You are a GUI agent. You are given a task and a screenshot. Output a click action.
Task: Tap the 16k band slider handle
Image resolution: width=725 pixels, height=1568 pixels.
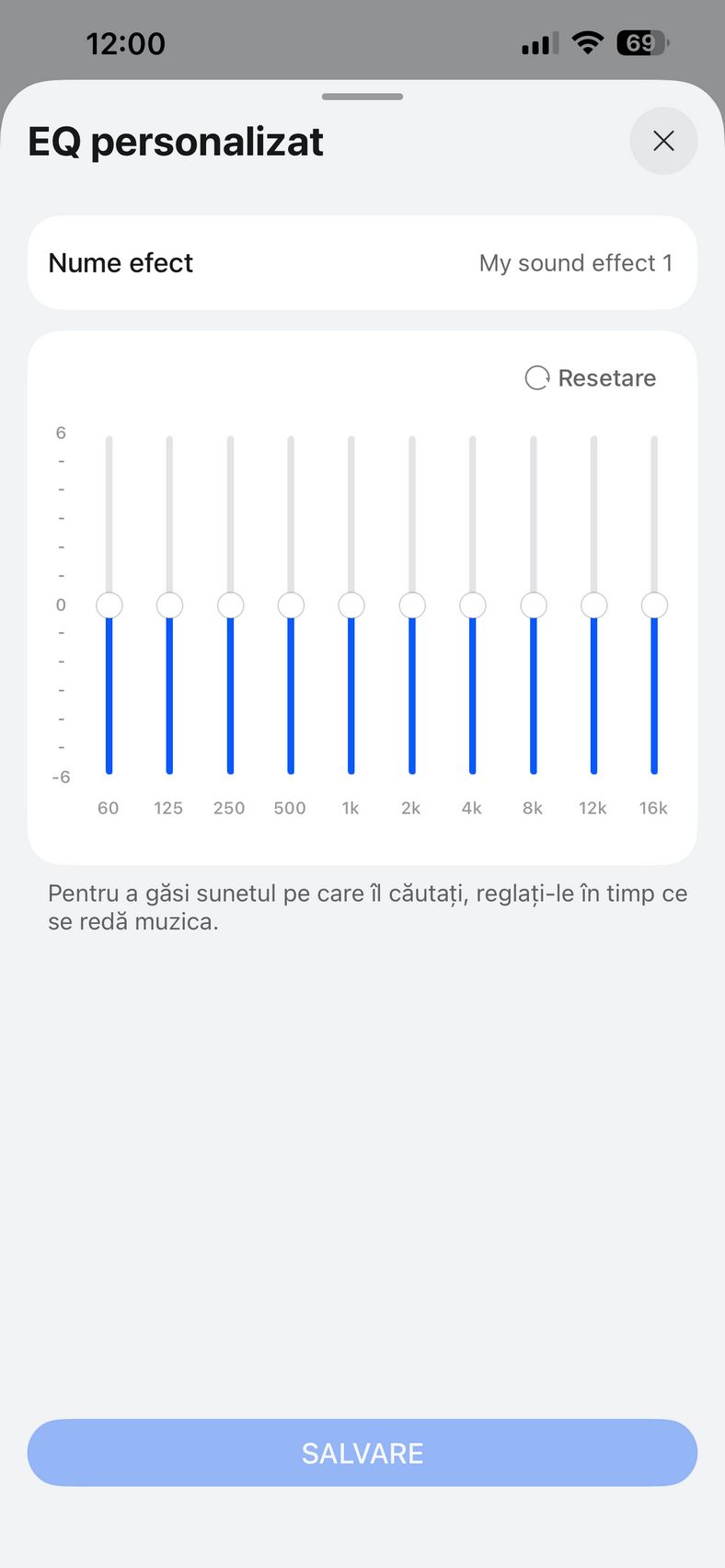click(654, 605)
